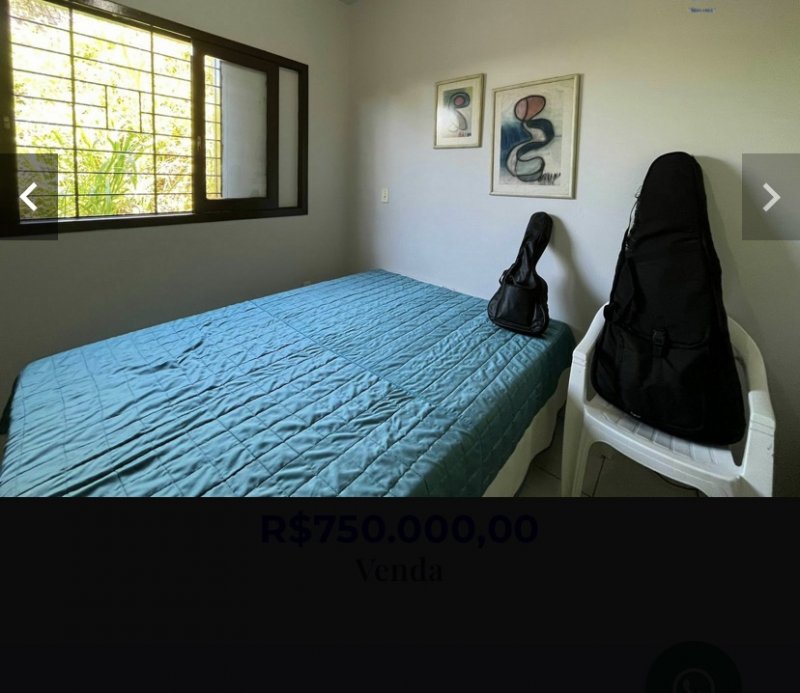Go to the previous property photo

click(x=29, y=197)
